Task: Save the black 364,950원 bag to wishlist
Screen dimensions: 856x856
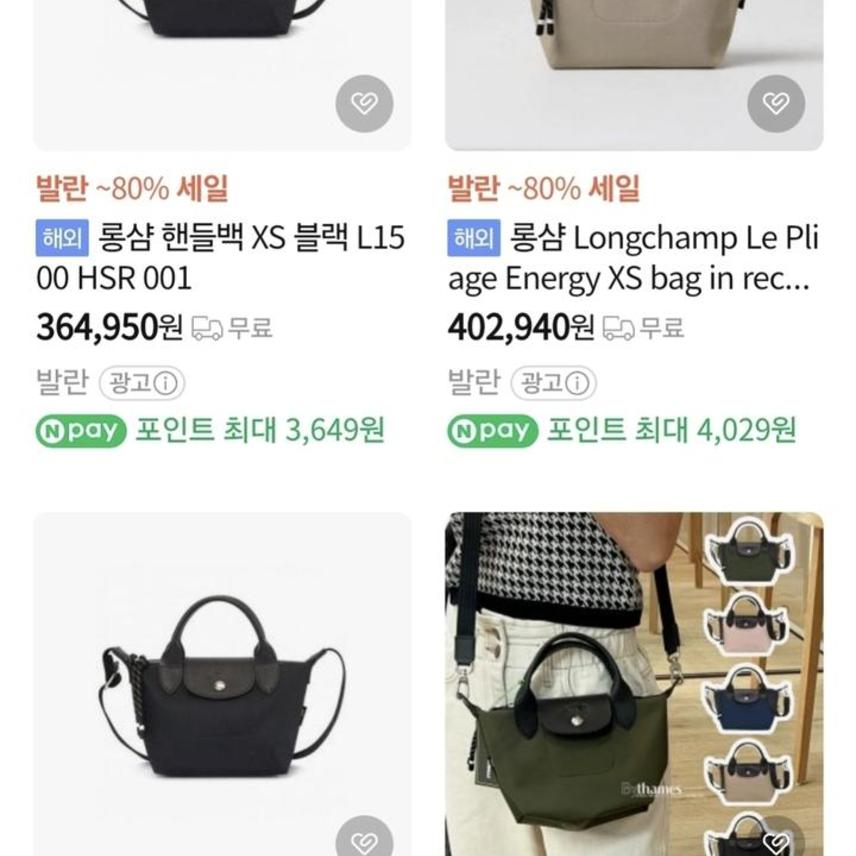Action: [364, 103]
